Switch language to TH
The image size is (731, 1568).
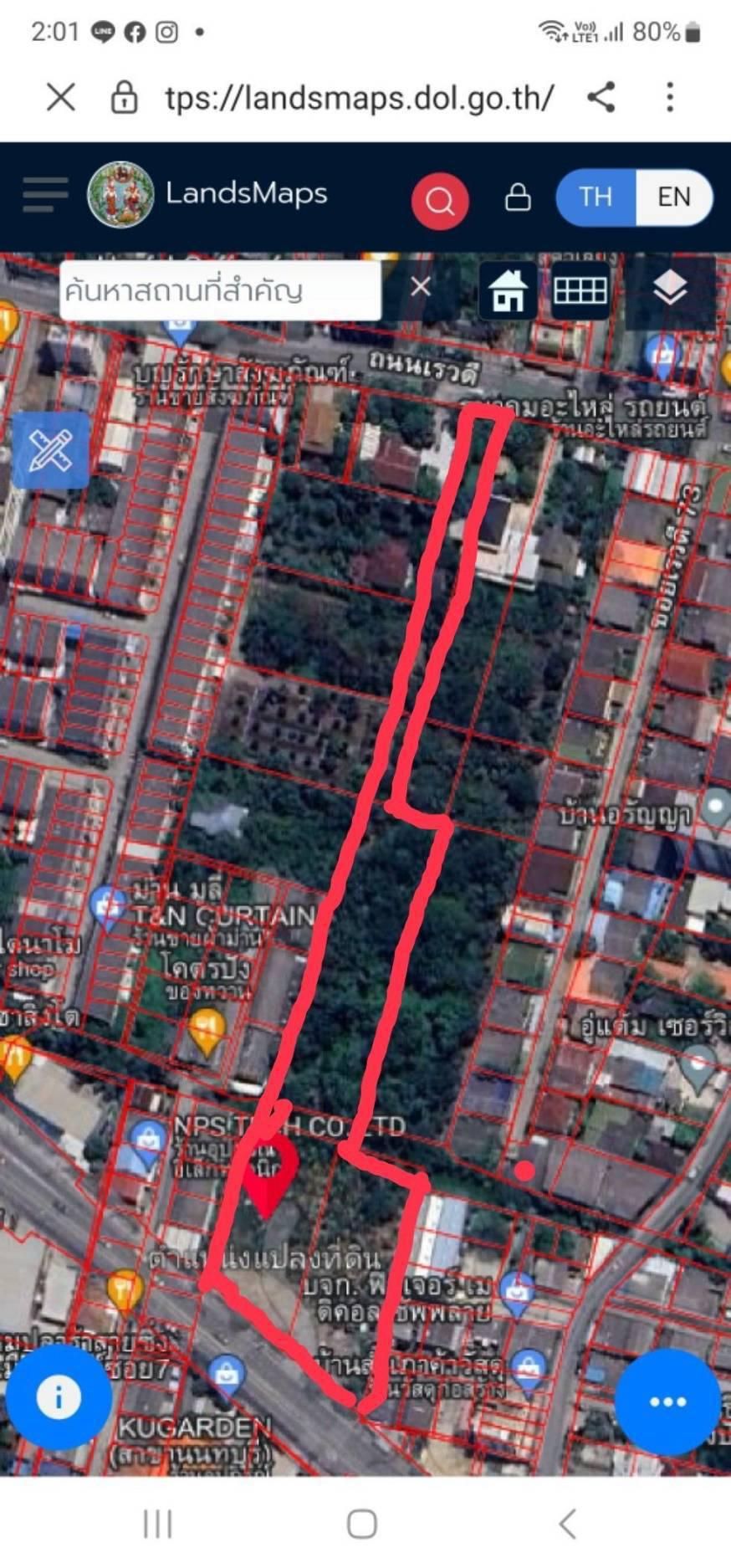click(596, 197)
